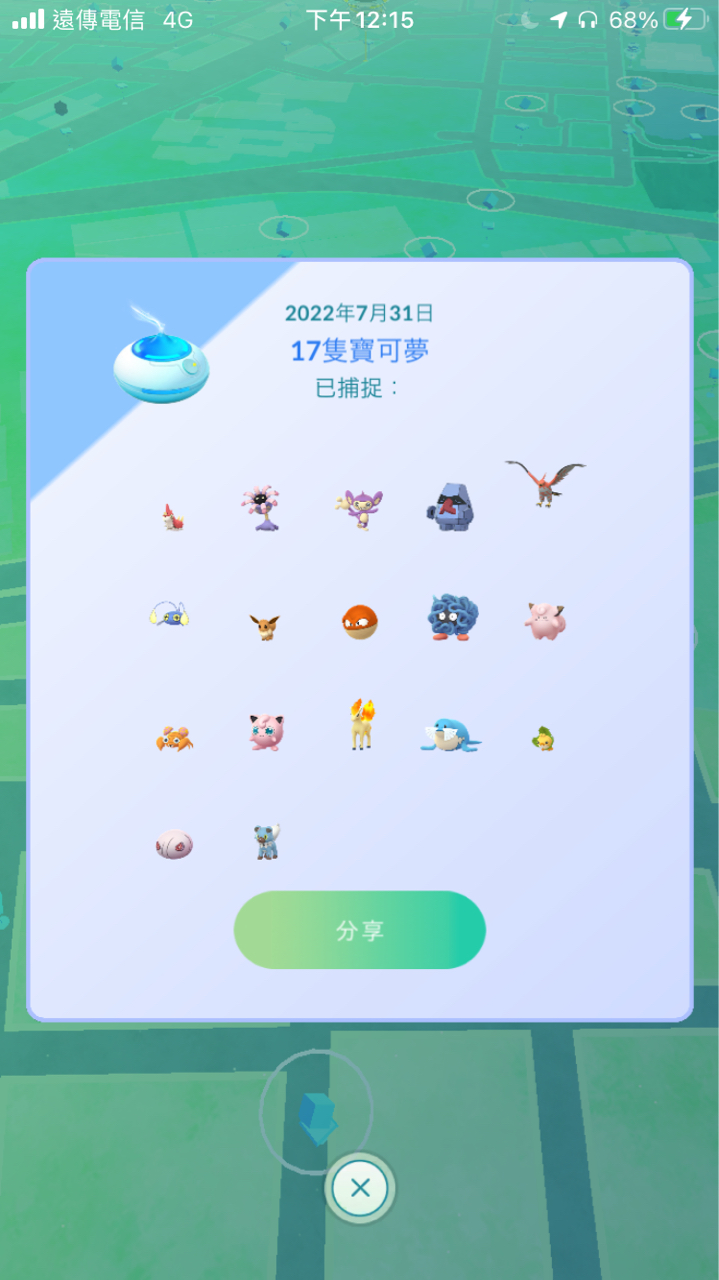
Task: Tap the 分享 share button
Action: click(360, 930)
